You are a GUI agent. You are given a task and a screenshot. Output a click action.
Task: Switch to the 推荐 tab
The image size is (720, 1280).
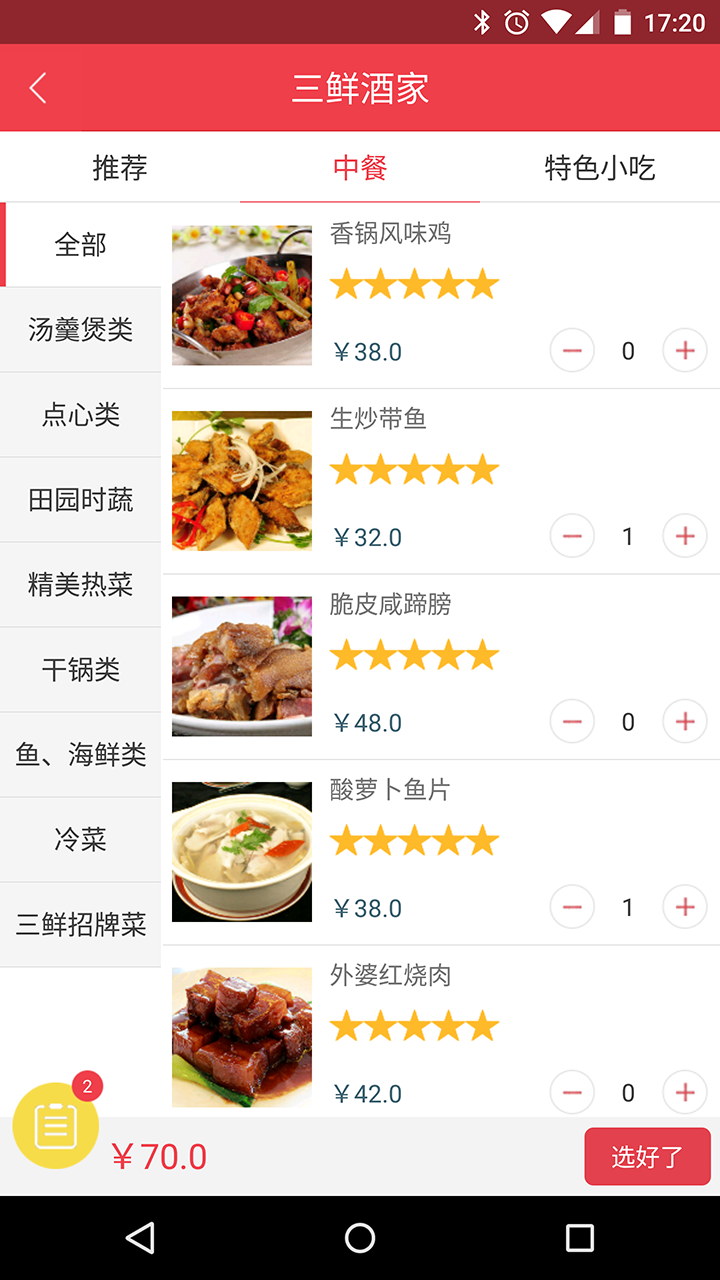(x=120, y=167)
